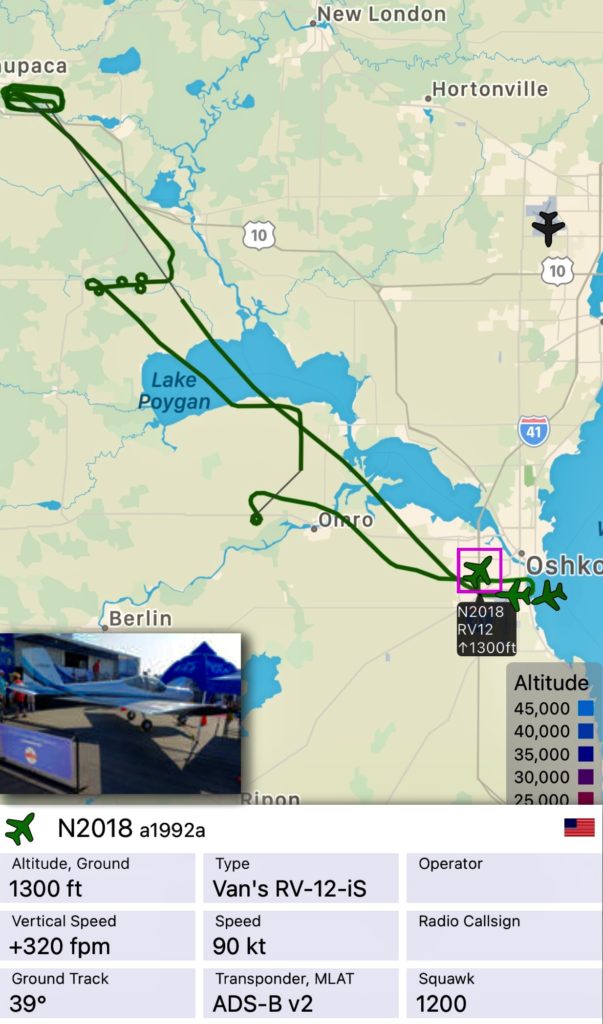603x1024 pixels.
Task: Tap the highlighted N2018 aircraft marker
Action: [x=479, y=571]
